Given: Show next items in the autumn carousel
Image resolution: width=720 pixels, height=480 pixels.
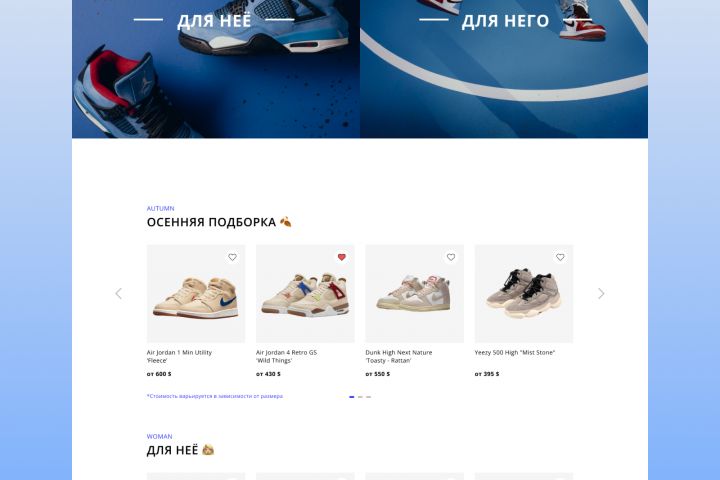Looking at the screenshot, I should (x=601, y=293).
